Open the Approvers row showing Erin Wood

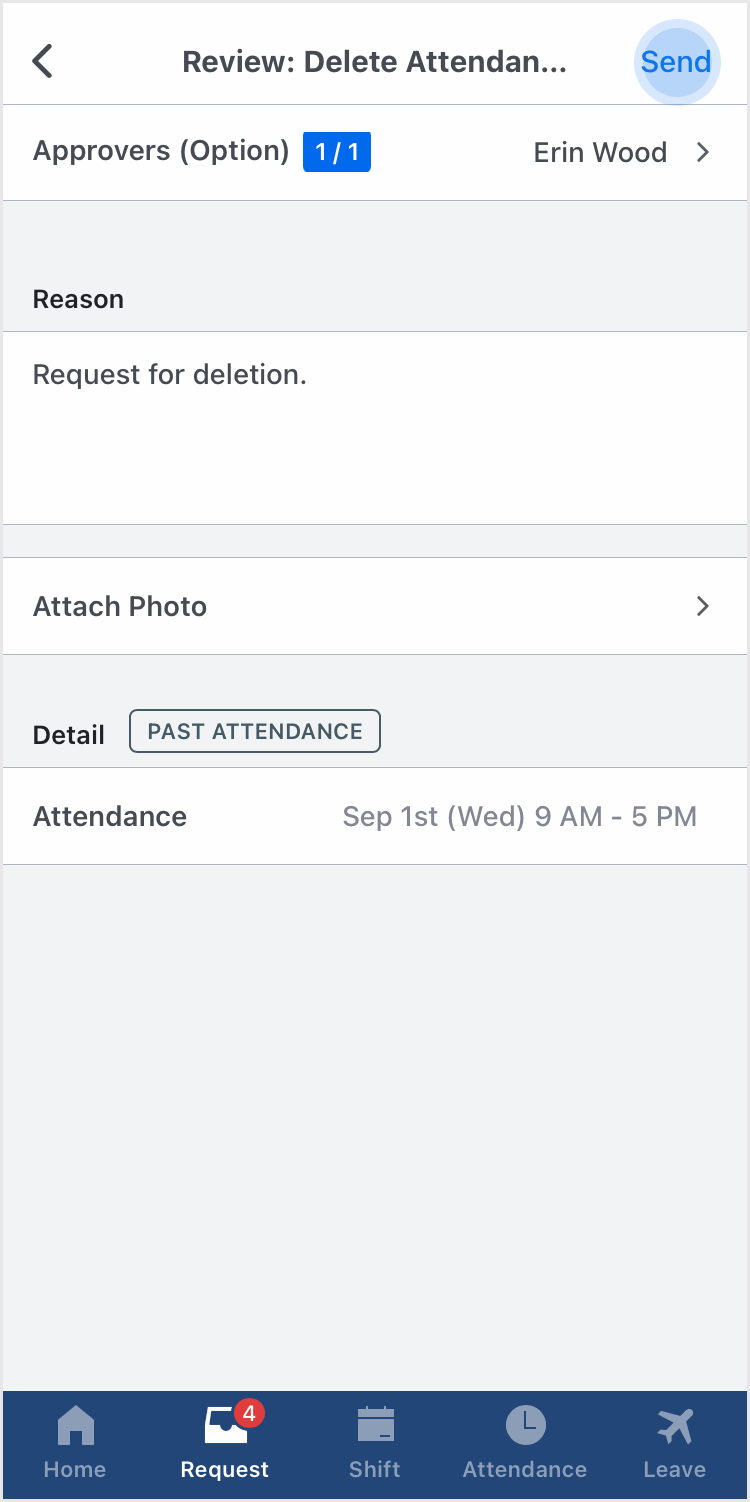coord(375,152)
